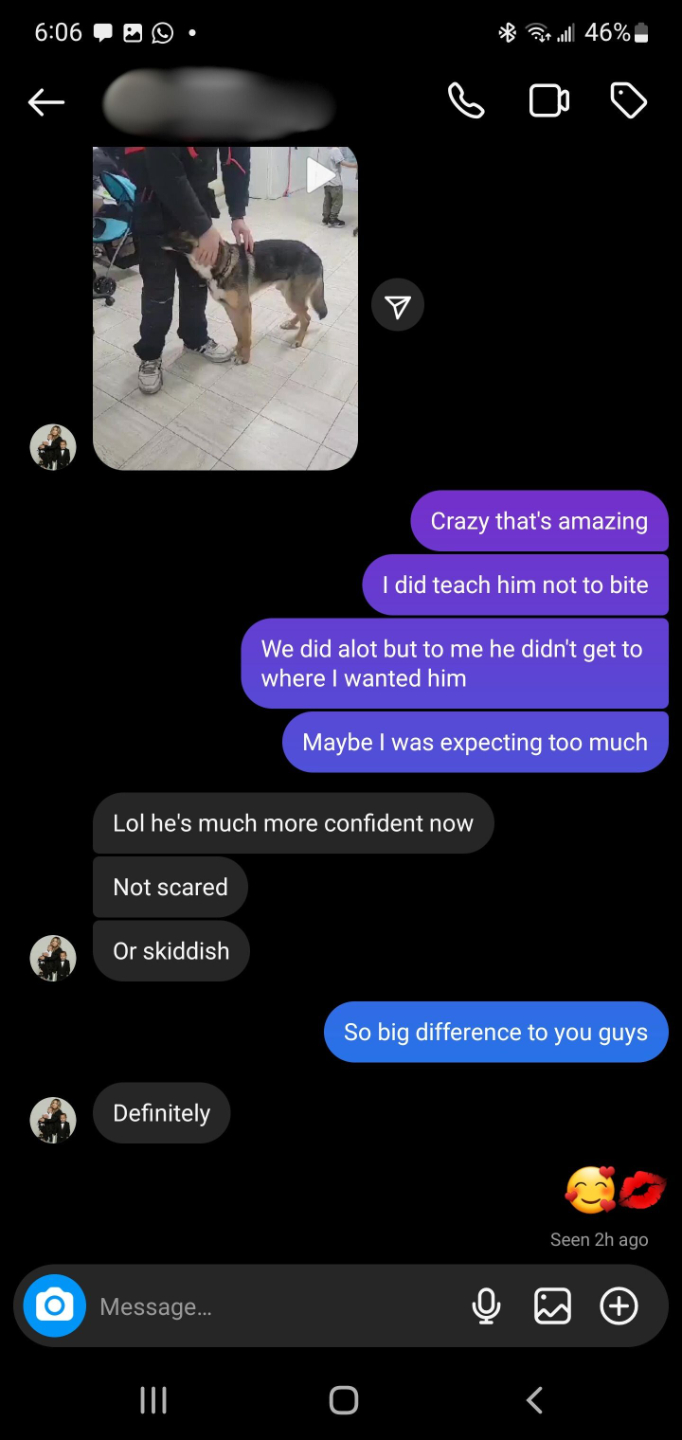Image resolution: width=682 pixels, height=1440 pixels.
Task: Open more options with the plus icon
Action: 619,1306
